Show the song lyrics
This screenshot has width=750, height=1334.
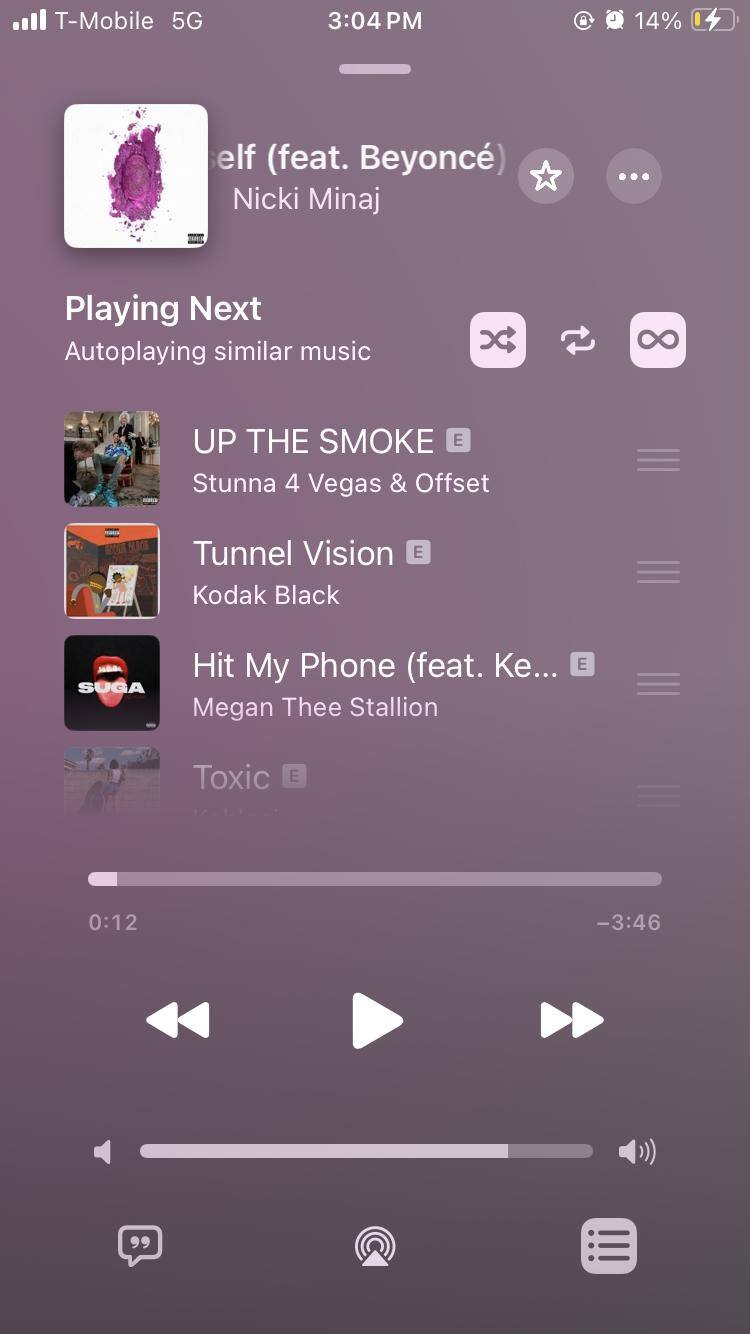point(140,1246)
